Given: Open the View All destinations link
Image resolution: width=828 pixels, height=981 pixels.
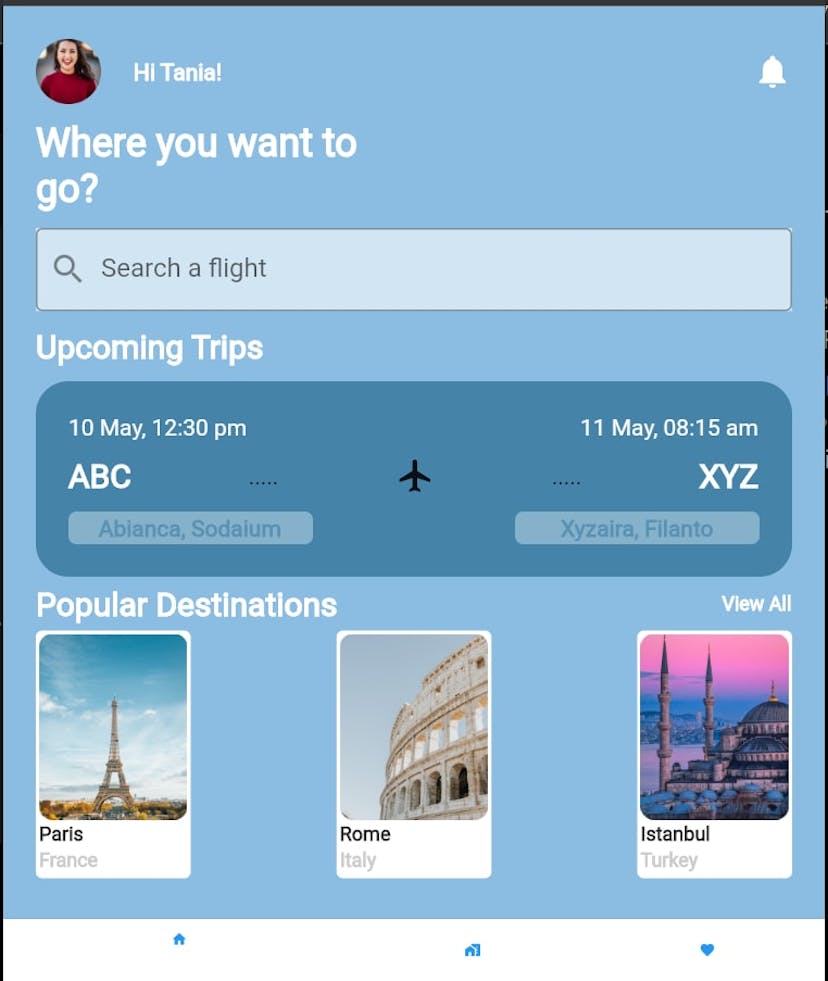Looking at the screenshot, I should (x=756, y=604).
